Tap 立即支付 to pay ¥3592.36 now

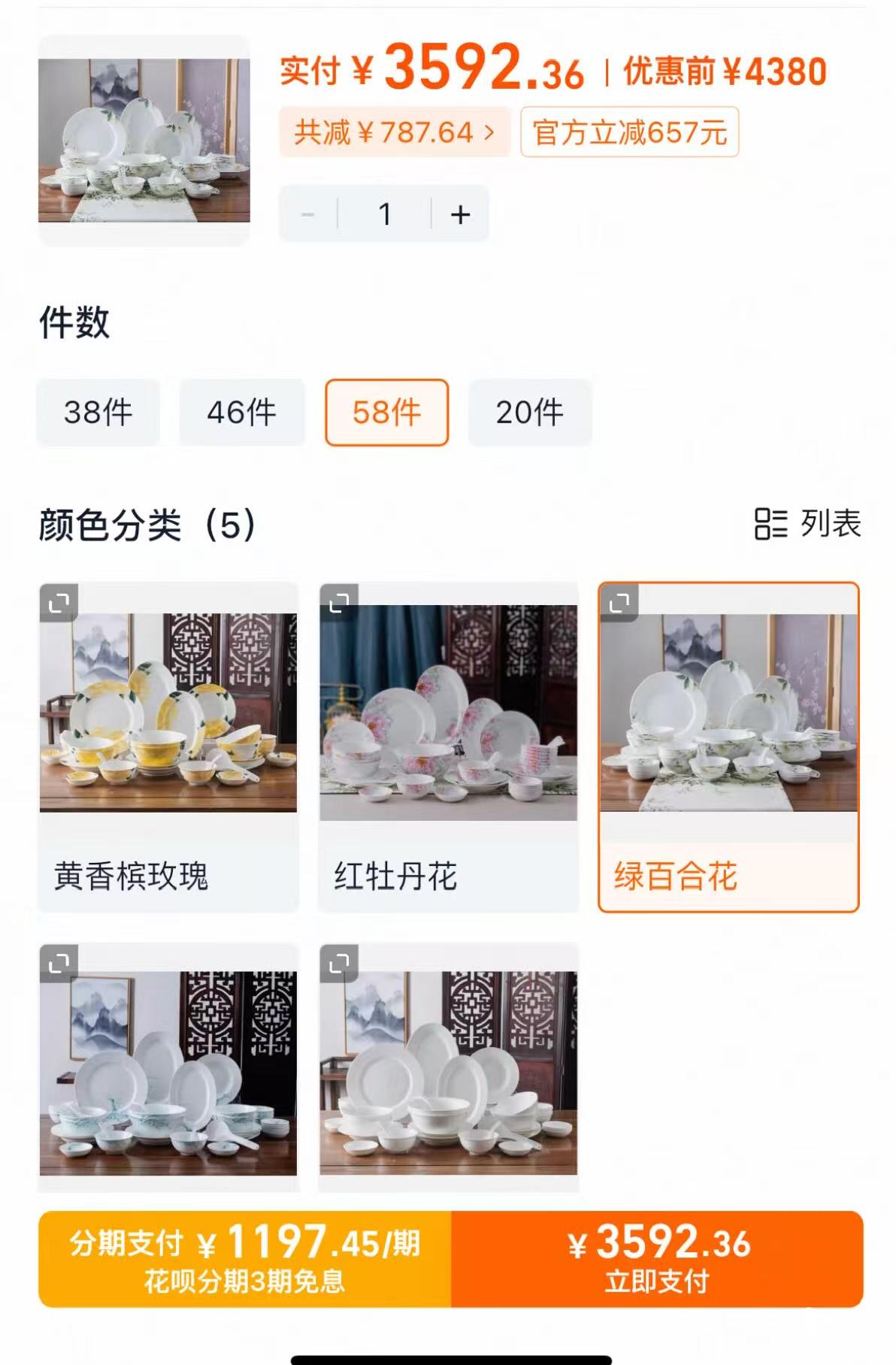657,1259
